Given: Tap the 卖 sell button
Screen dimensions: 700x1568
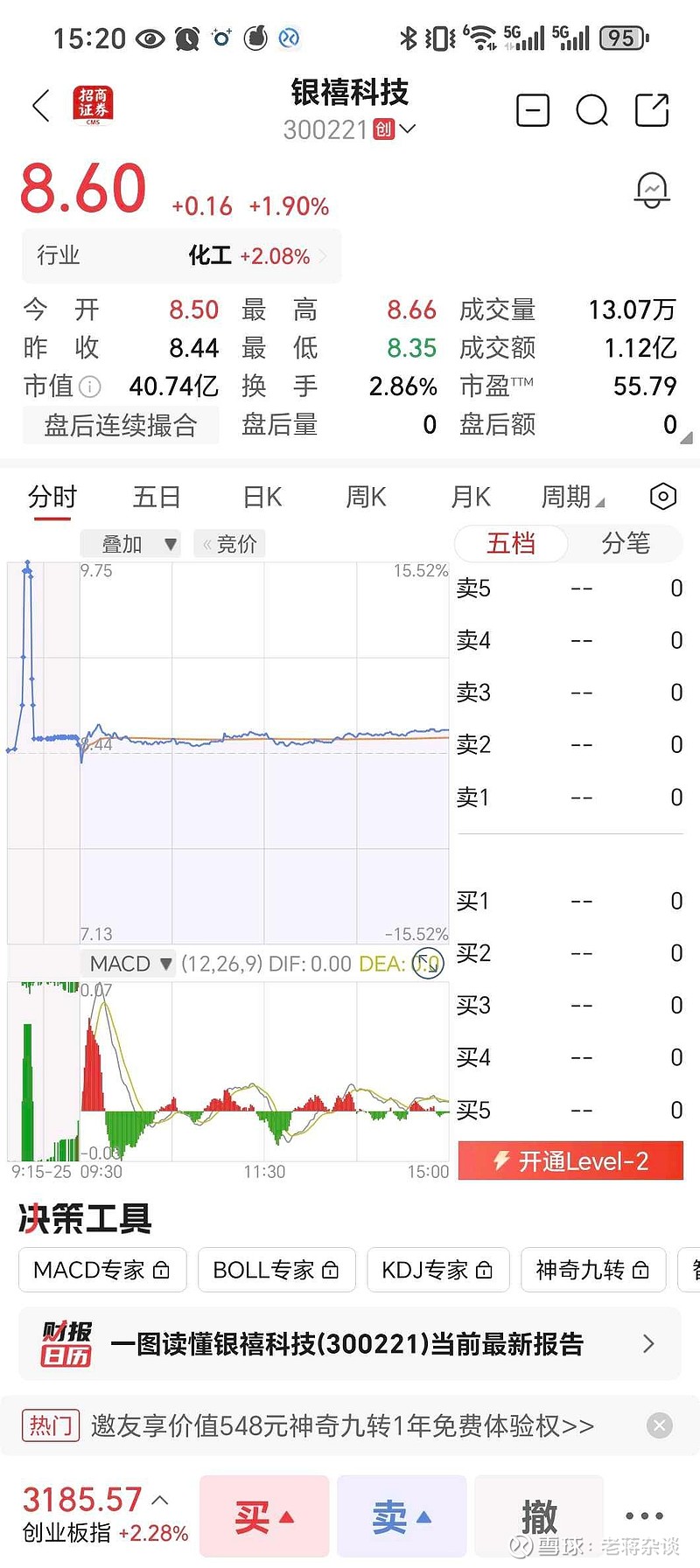Looking at the screenshot, I should click(402, 1517).
